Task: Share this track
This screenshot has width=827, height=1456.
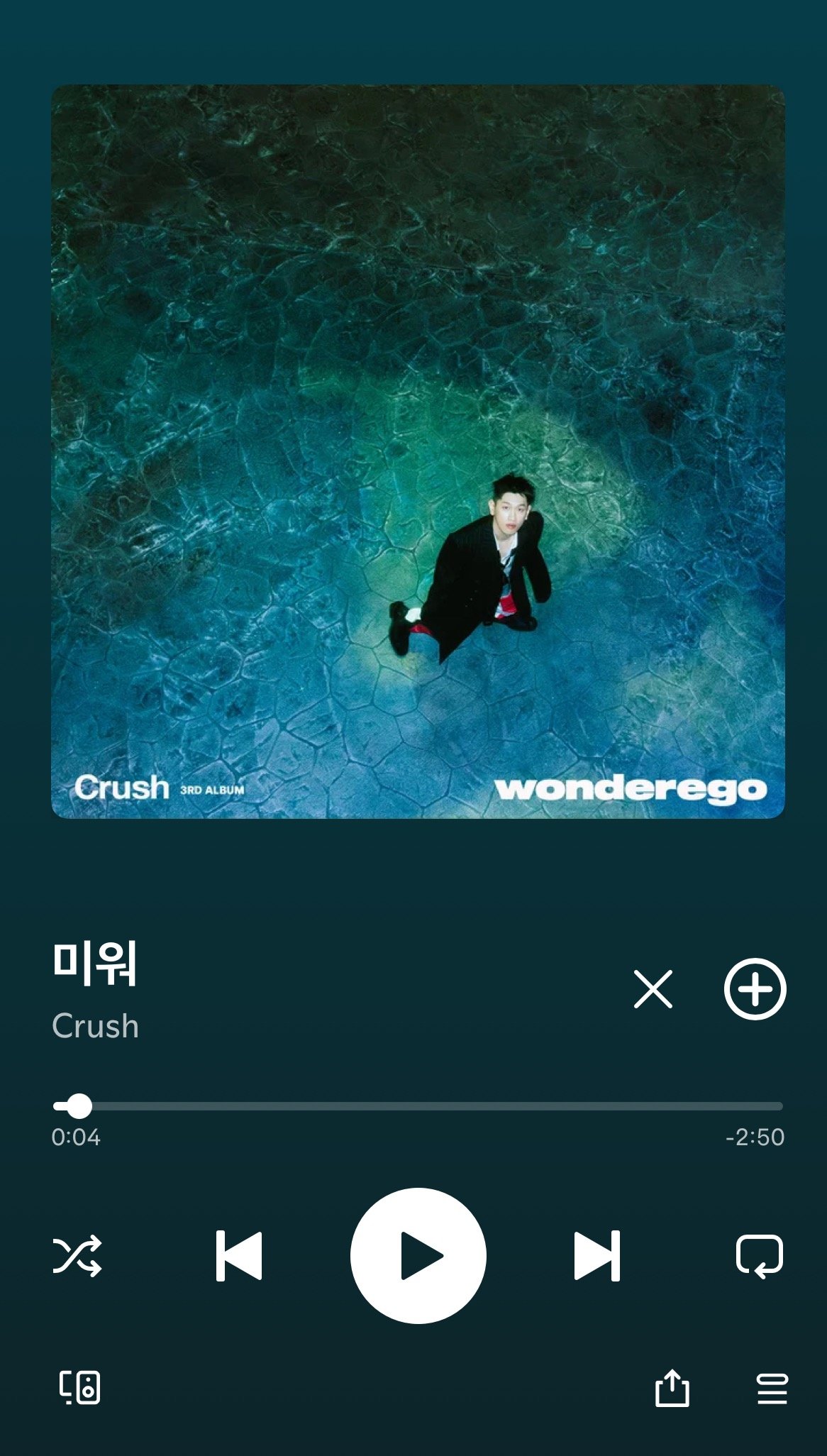Action: click(672, 1388)
